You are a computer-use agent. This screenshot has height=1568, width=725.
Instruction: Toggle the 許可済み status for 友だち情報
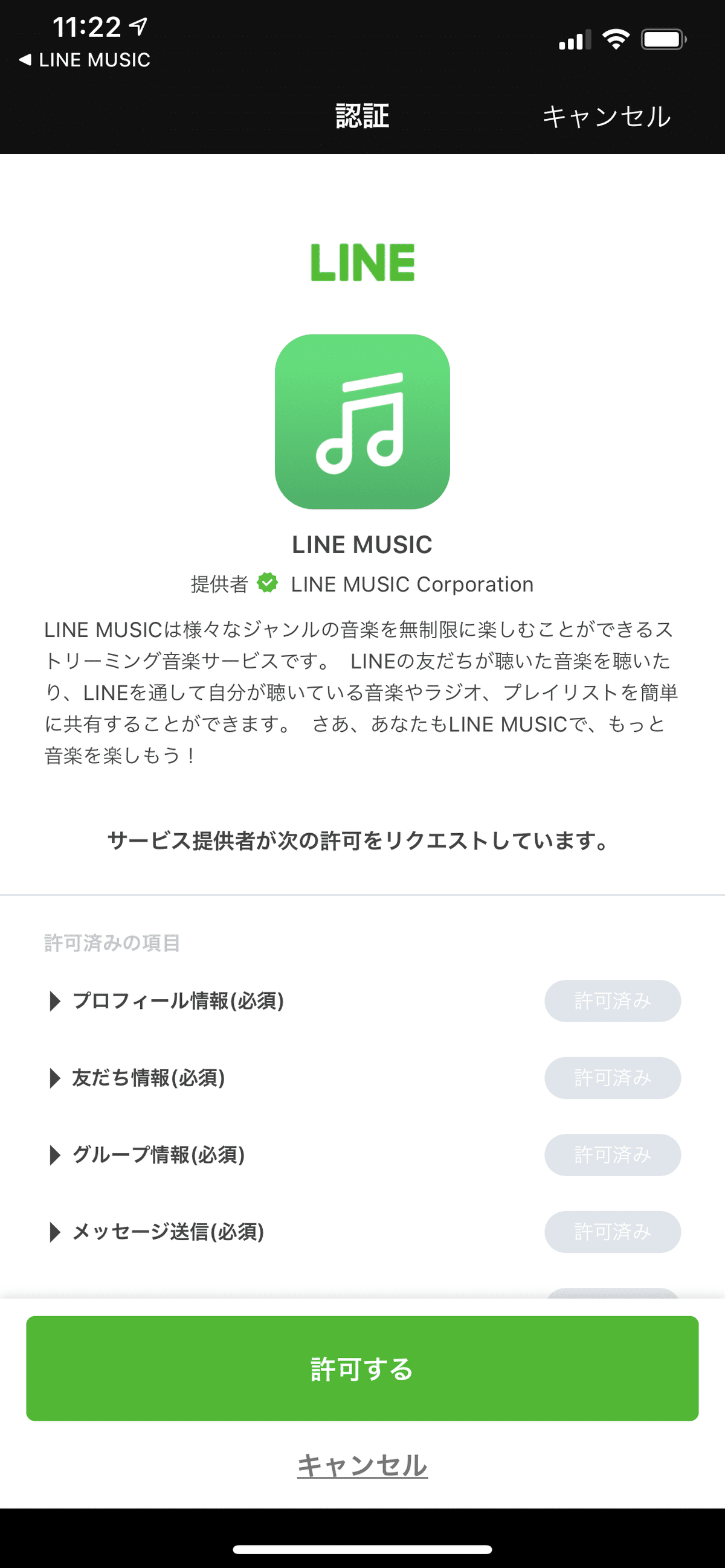point(612,1077)
